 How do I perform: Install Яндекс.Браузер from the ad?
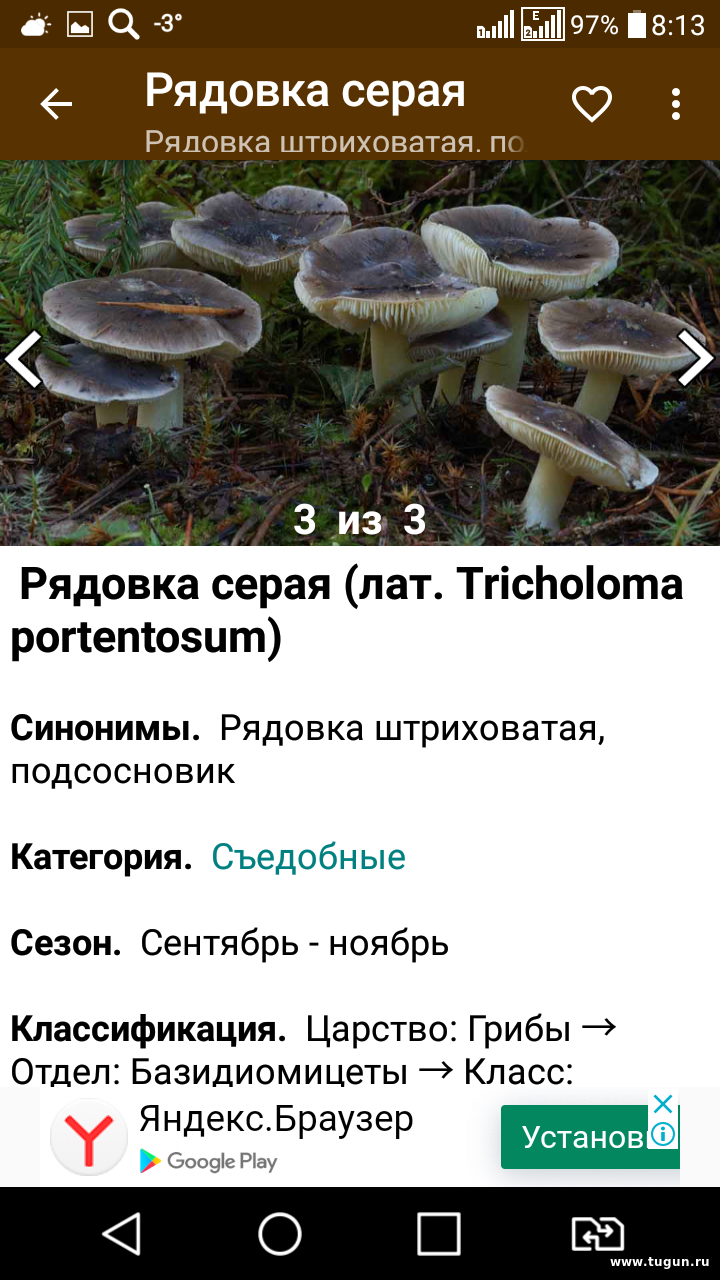[x=583, y=1137]
